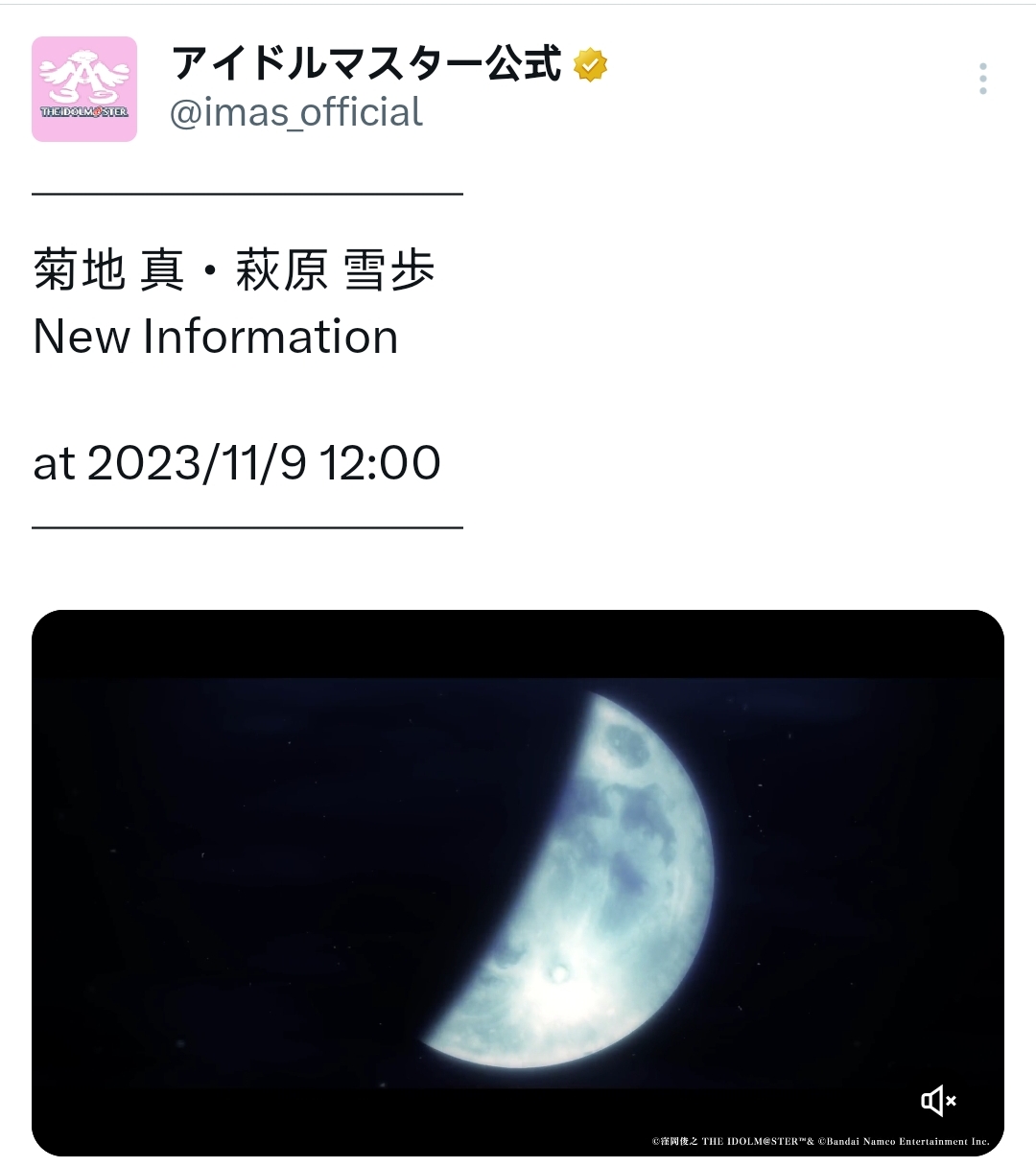This screenshot has width=1036, height=1167.
Task: Play the moon video in full view
Action: pos(518,882)
